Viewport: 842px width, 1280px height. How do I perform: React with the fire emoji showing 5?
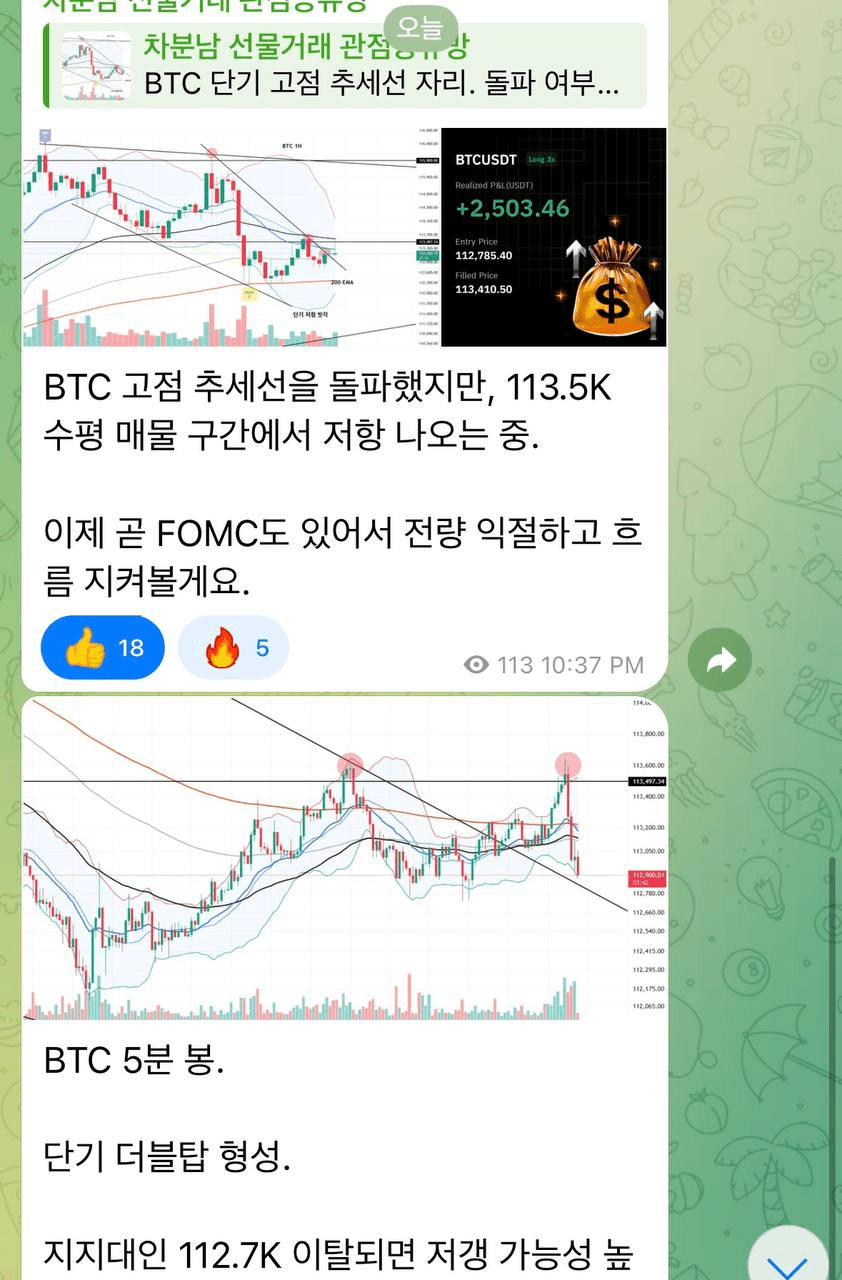(x=234, y=648)
